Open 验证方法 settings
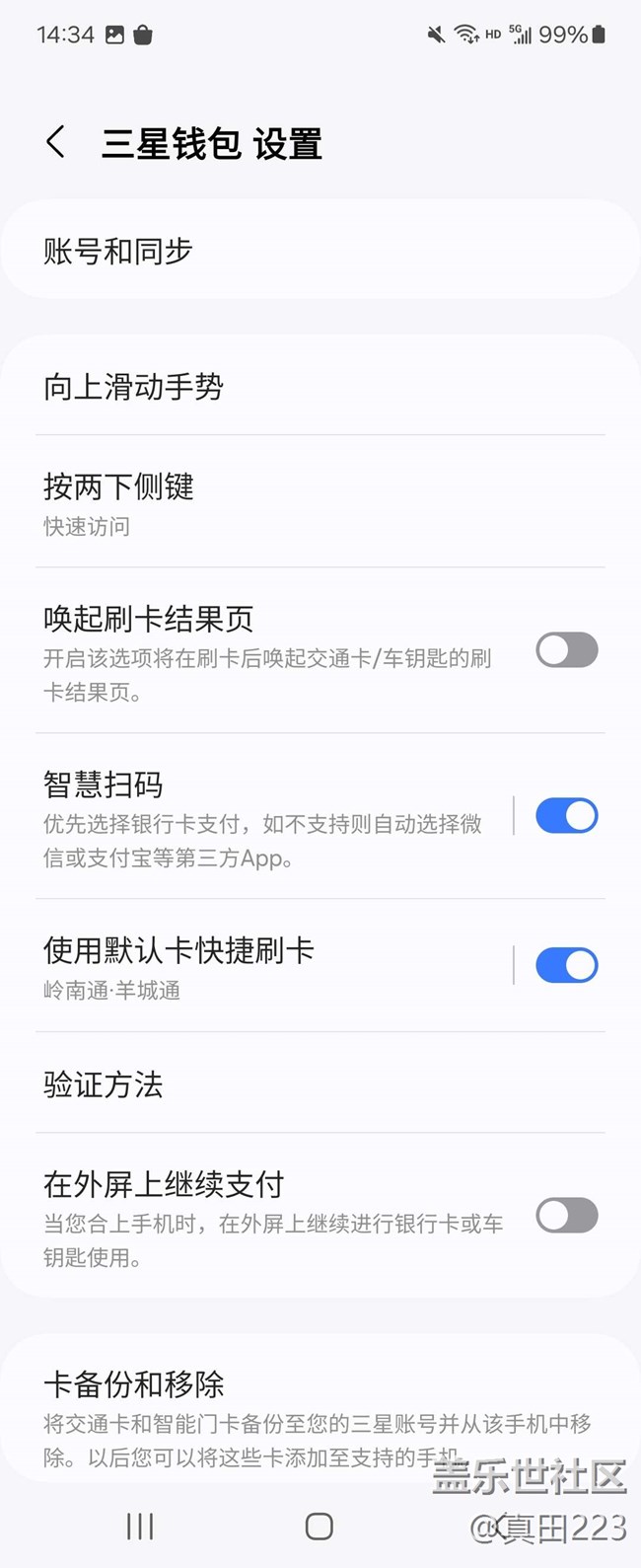641x1568 pixels. click(320, 1084)
